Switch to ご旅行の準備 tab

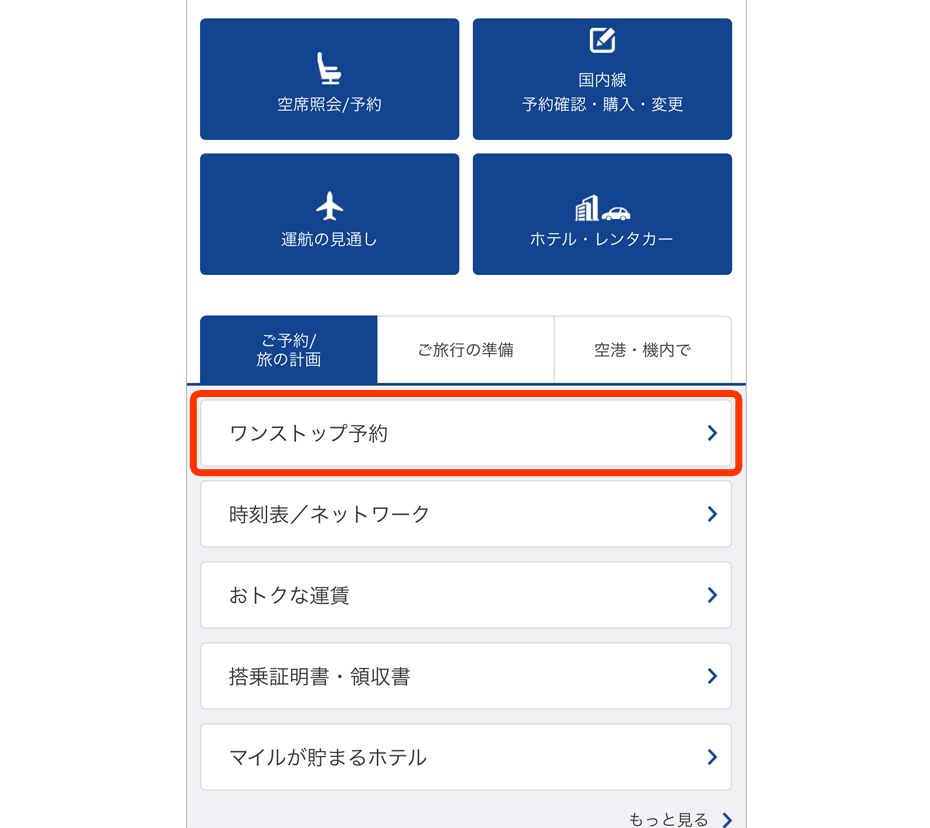pyautogui.click(x=465, y=350)
